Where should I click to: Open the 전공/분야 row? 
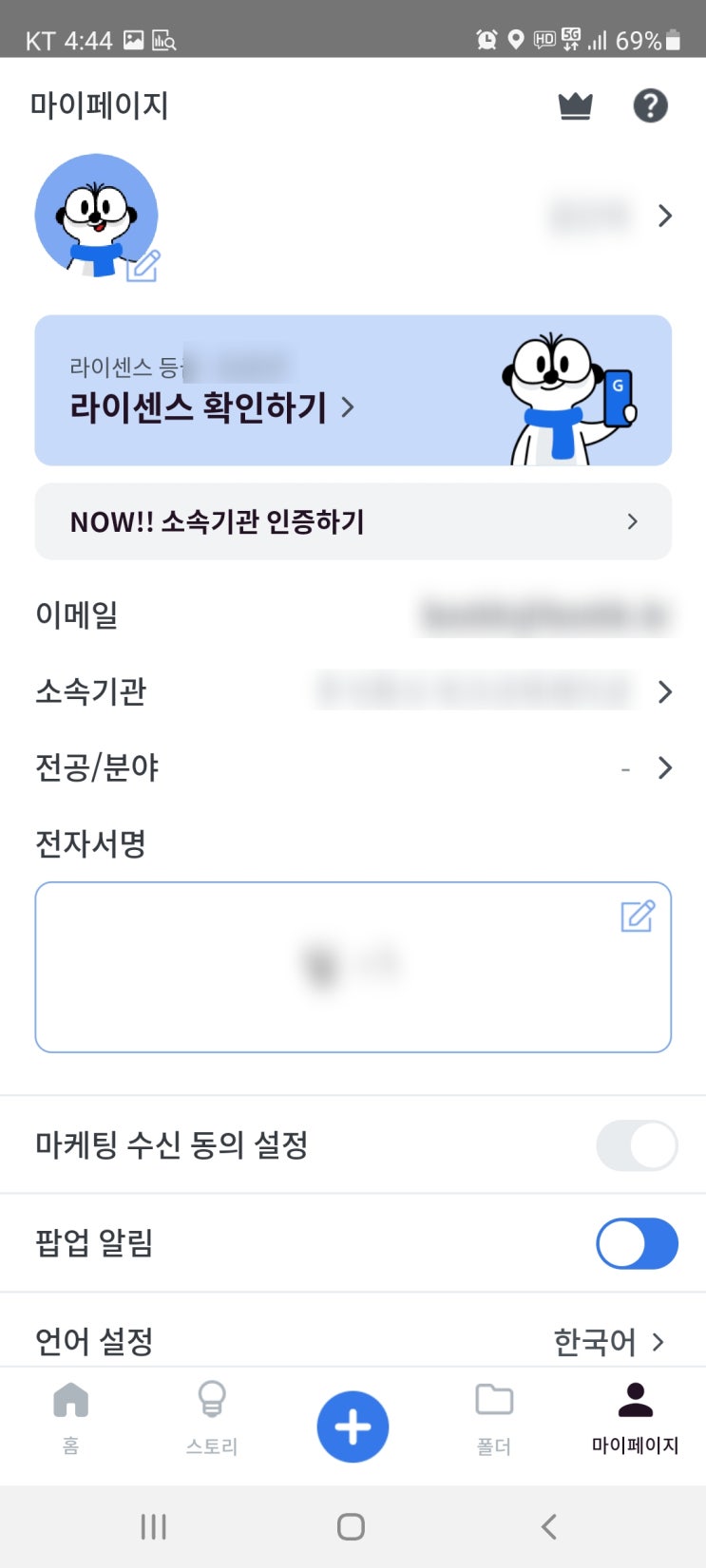(664, 767)
